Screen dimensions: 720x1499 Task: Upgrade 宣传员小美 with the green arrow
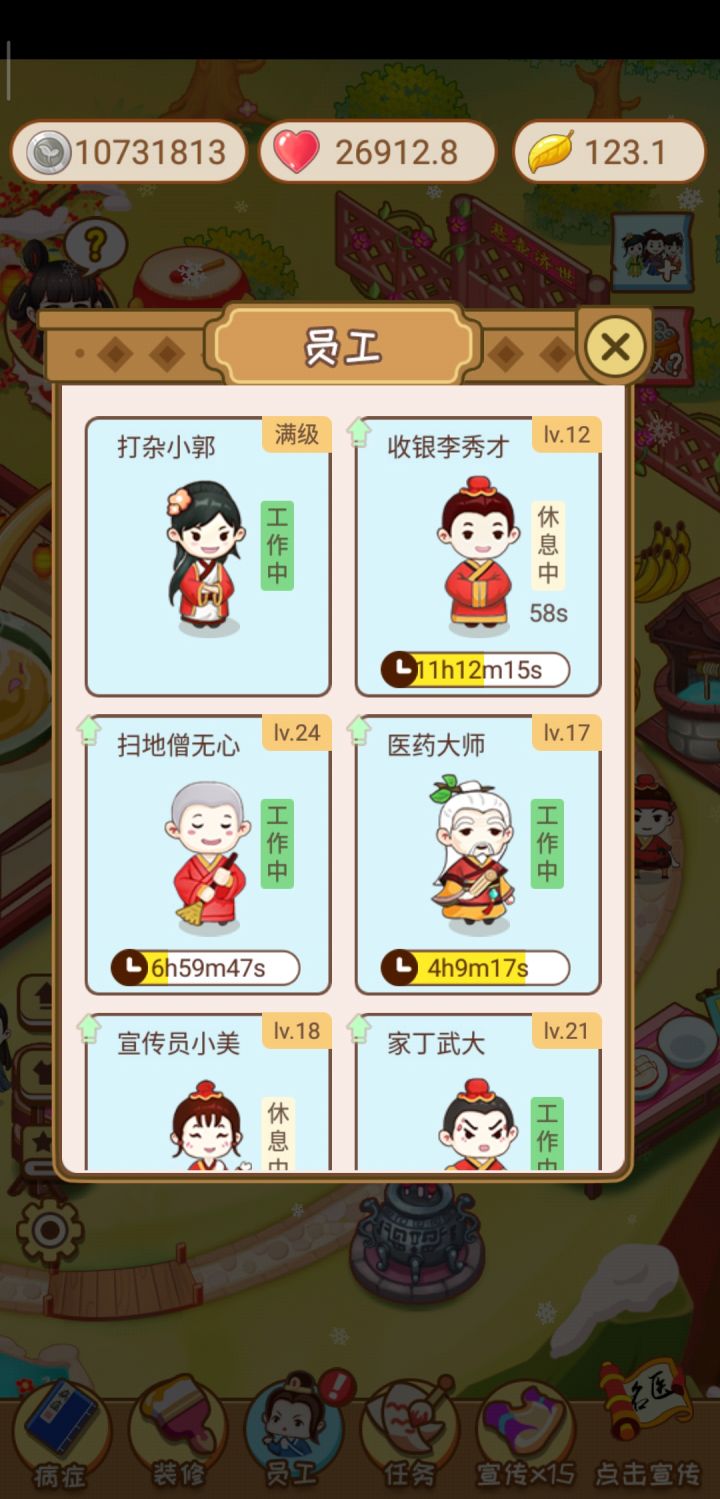pyautogui.click(x=90, y=1028)
